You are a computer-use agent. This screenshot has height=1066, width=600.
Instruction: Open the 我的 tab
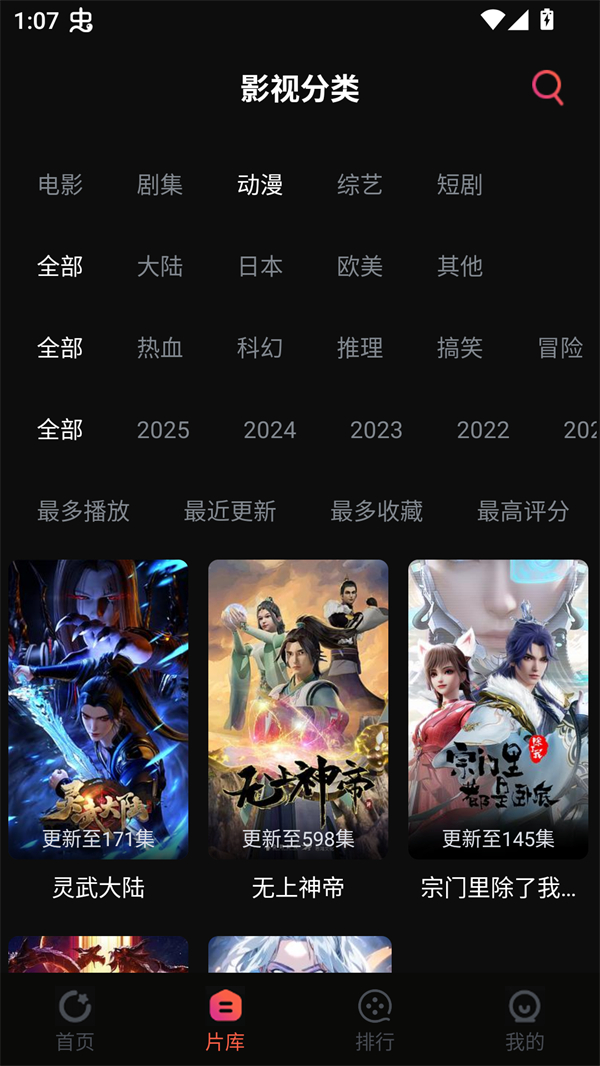[524, 1020]
